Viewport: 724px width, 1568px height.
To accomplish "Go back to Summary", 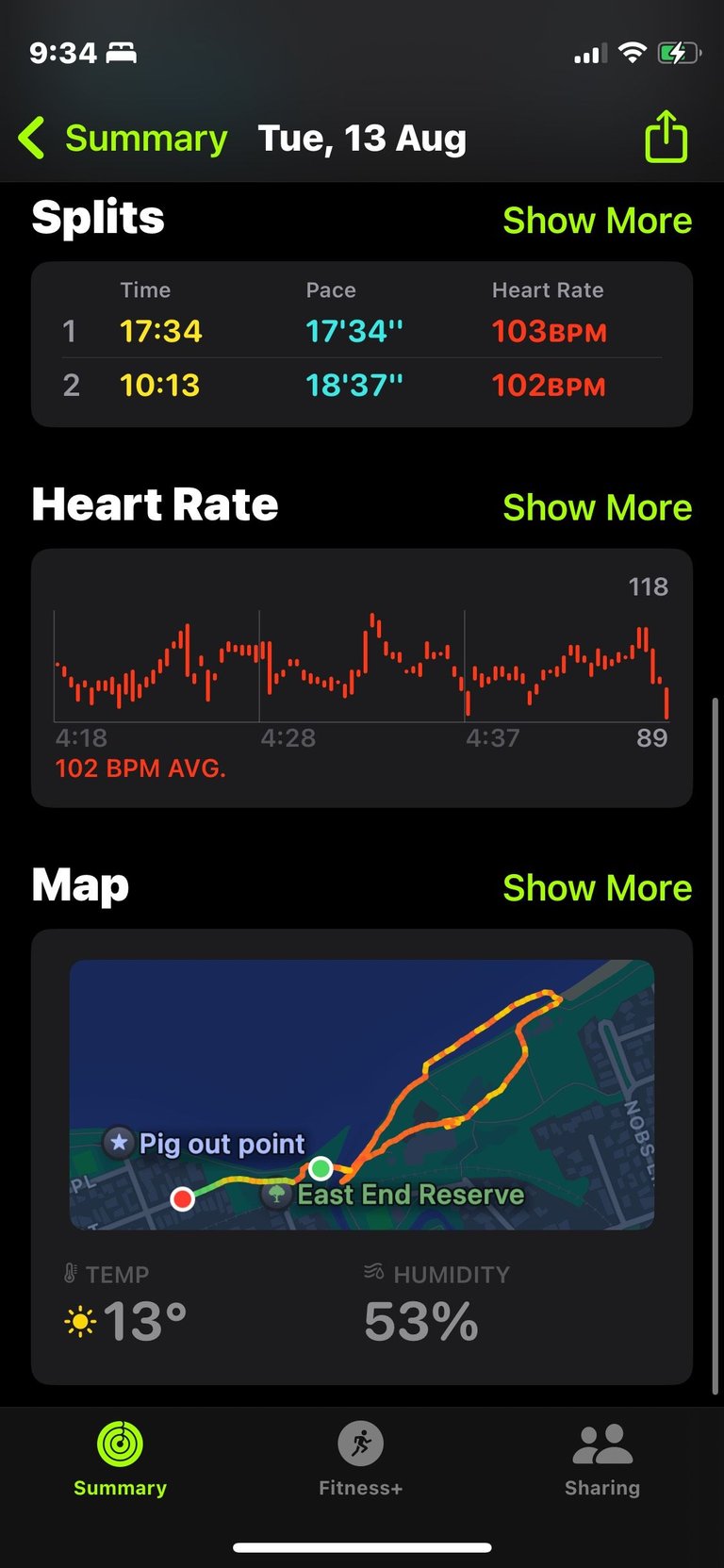I will click(123, 139).
